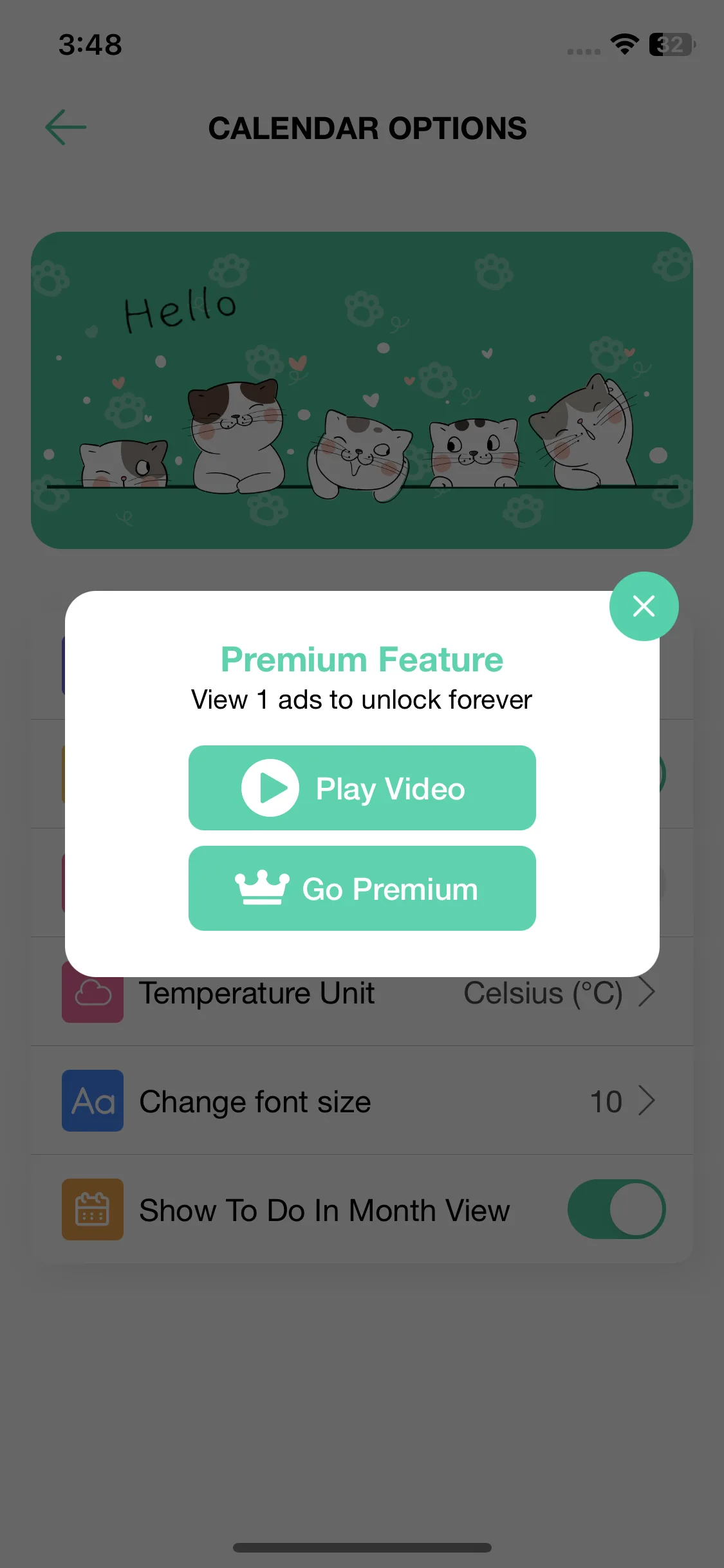Screen dimensions: 724x1568
Task: Go back from Calendar Options
Action: (x=66, y=127)
